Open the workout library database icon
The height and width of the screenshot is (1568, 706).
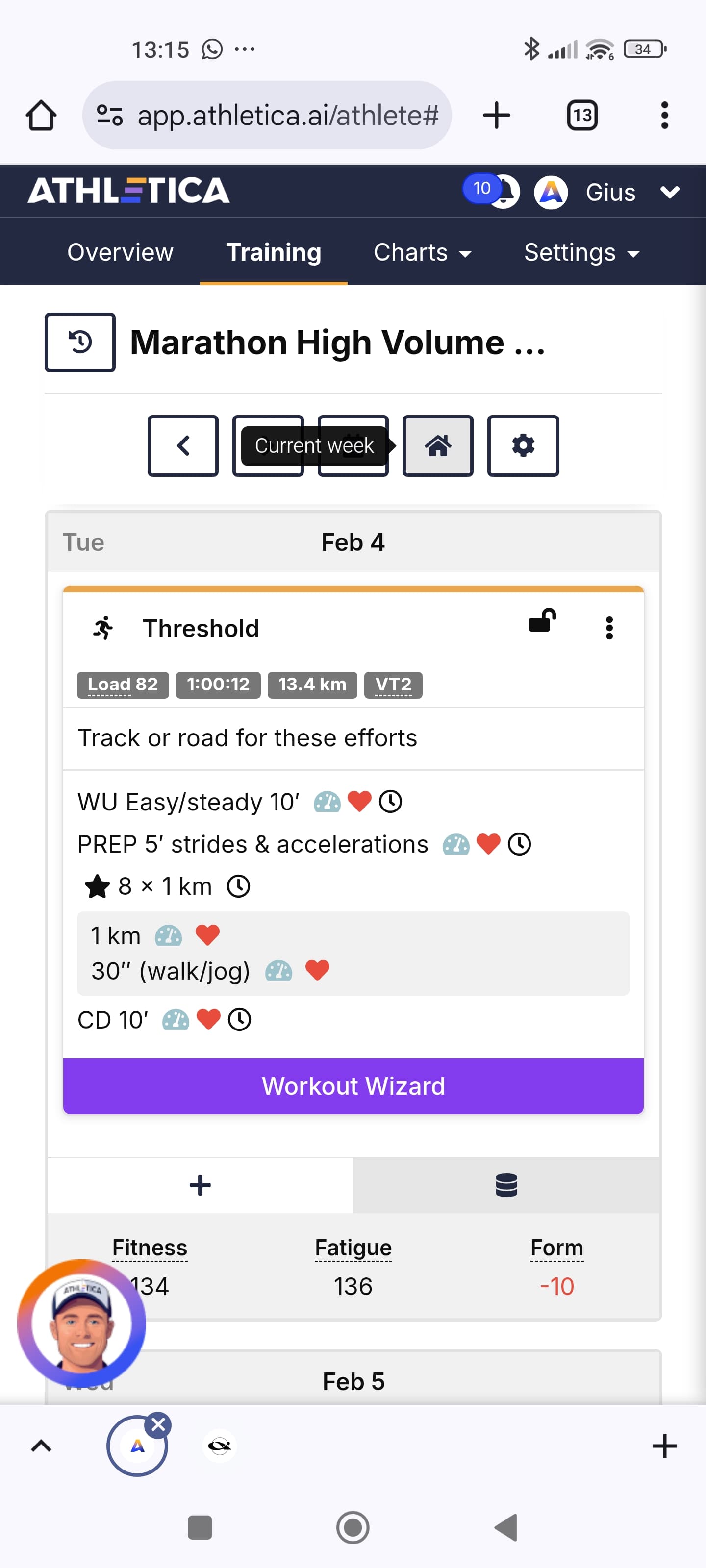click(x=506, y=1185)
